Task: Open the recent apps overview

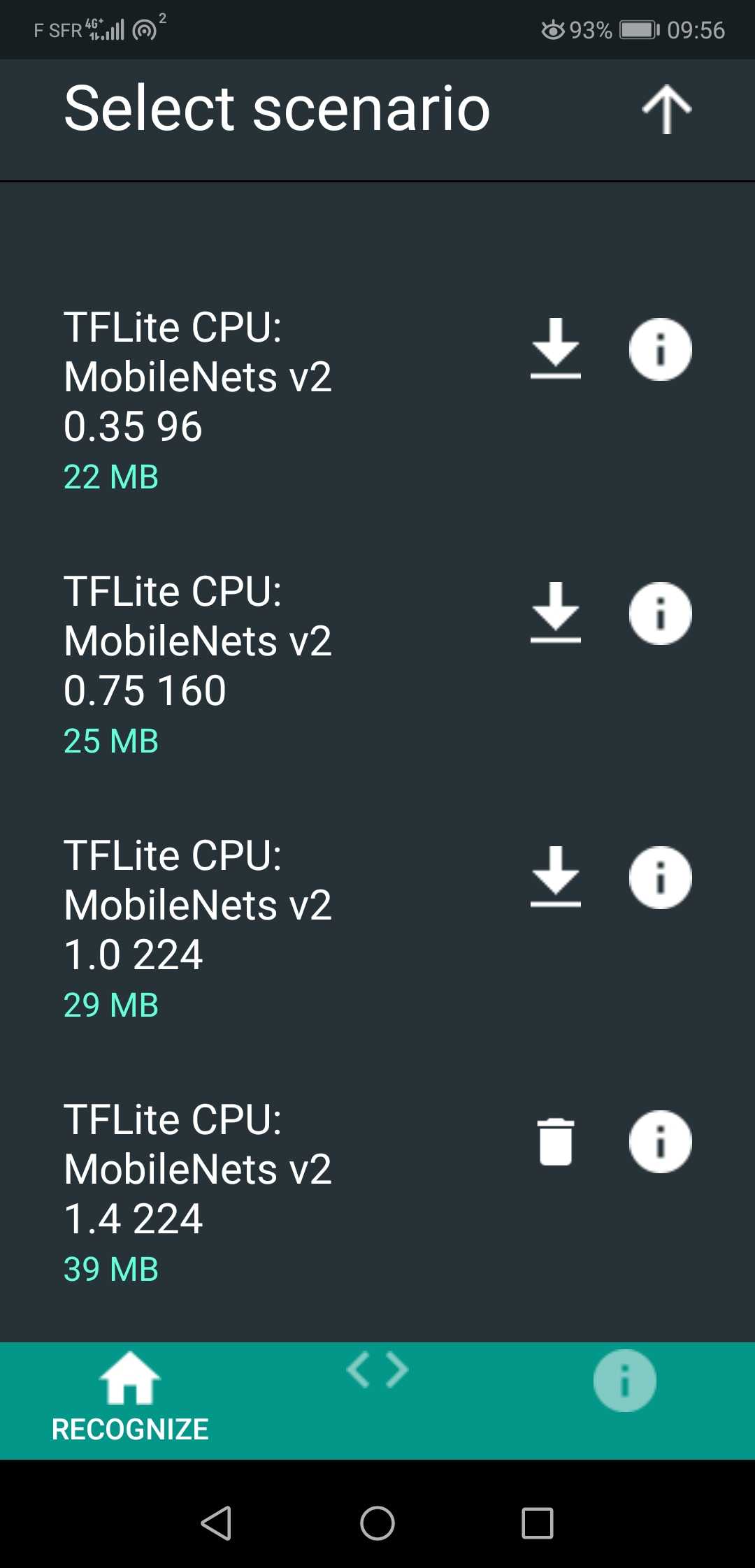Action: pos(538,1523)
